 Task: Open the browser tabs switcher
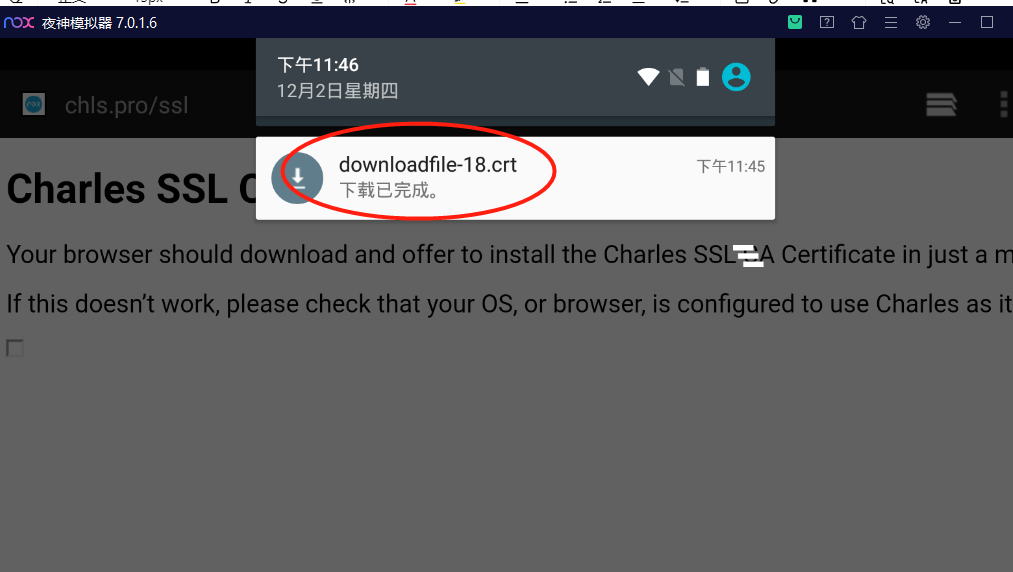point(940,104)
